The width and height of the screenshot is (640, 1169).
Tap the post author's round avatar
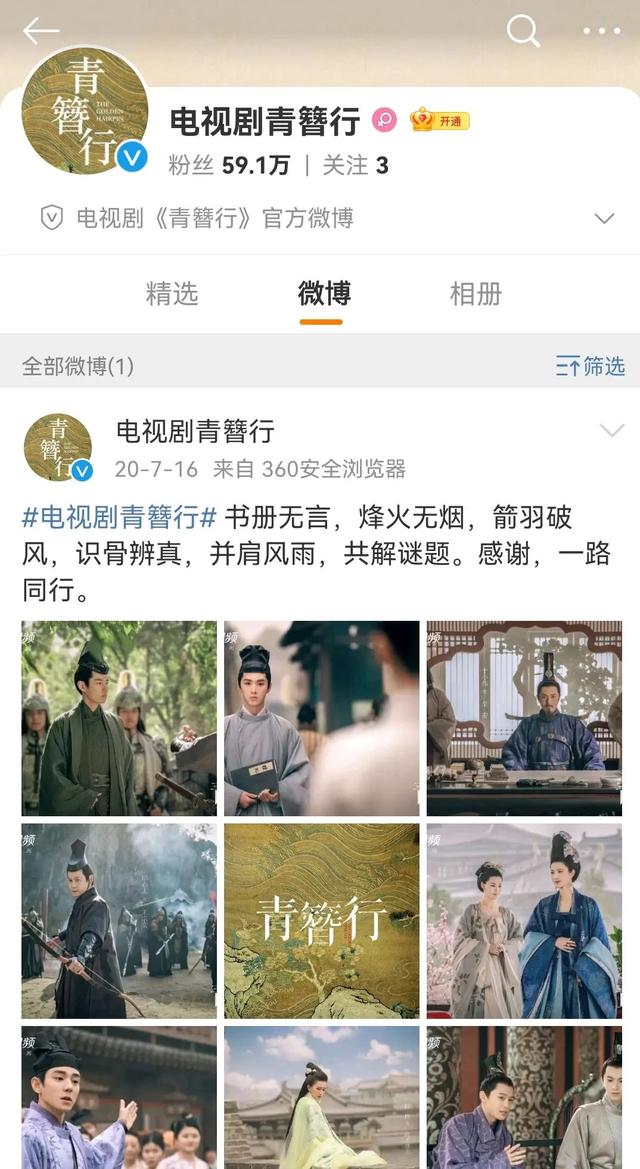pos(58,447)
